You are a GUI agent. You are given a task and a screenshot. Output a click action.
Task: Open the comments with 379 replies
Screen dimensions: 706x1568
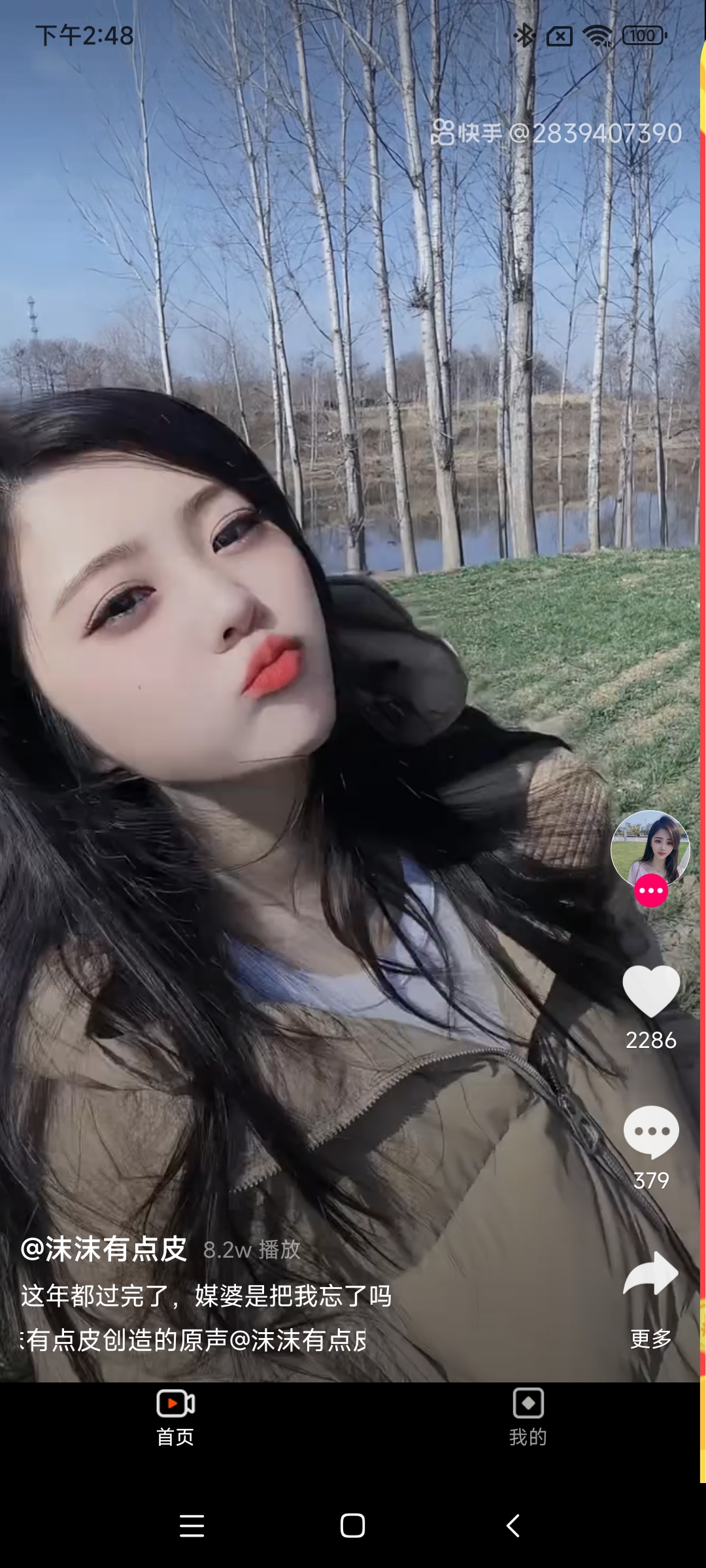click(651, 1132)
